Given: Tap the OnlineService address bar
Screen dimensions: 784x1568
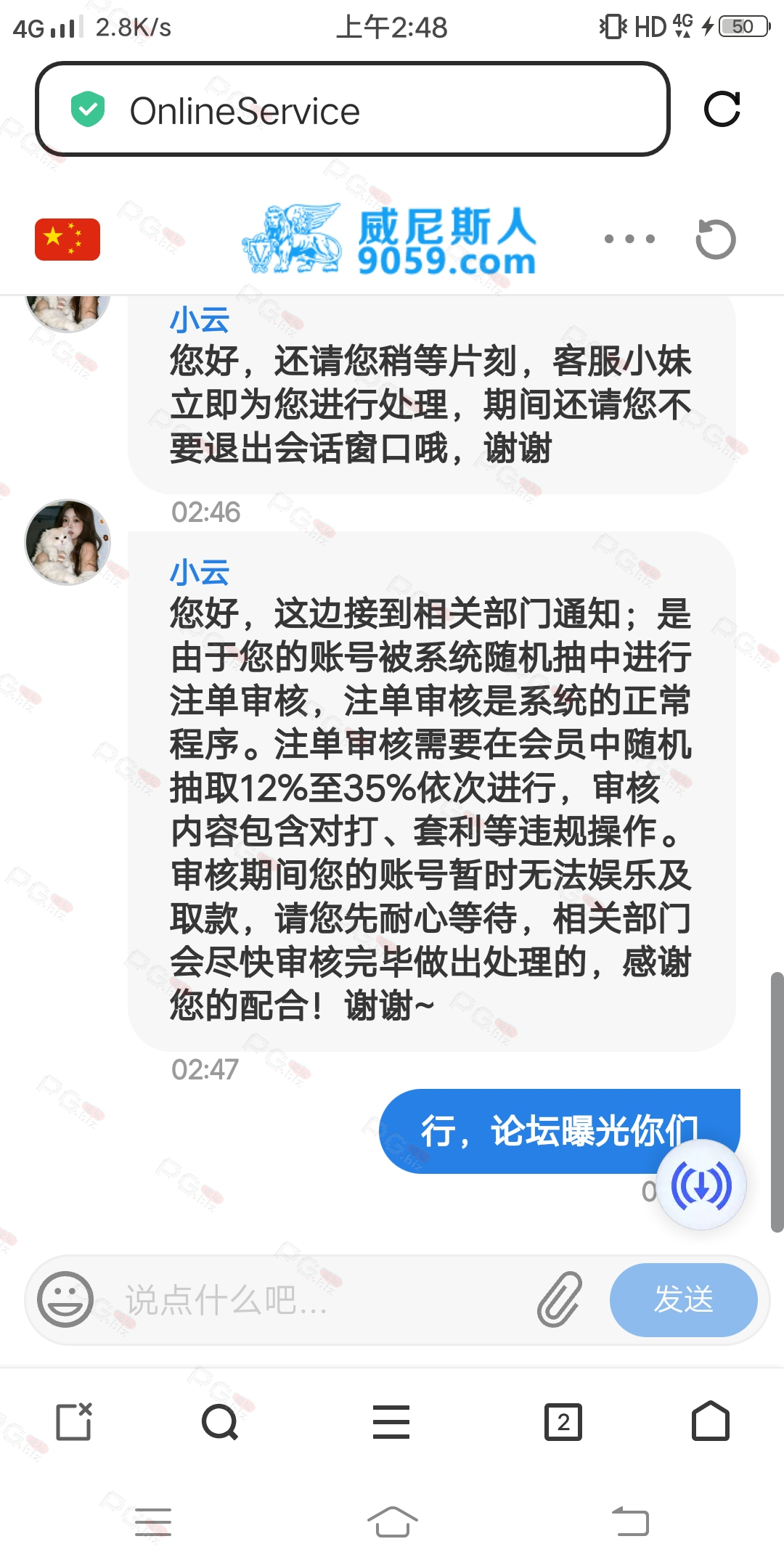Looking at the screenshot, I should 352,109.
